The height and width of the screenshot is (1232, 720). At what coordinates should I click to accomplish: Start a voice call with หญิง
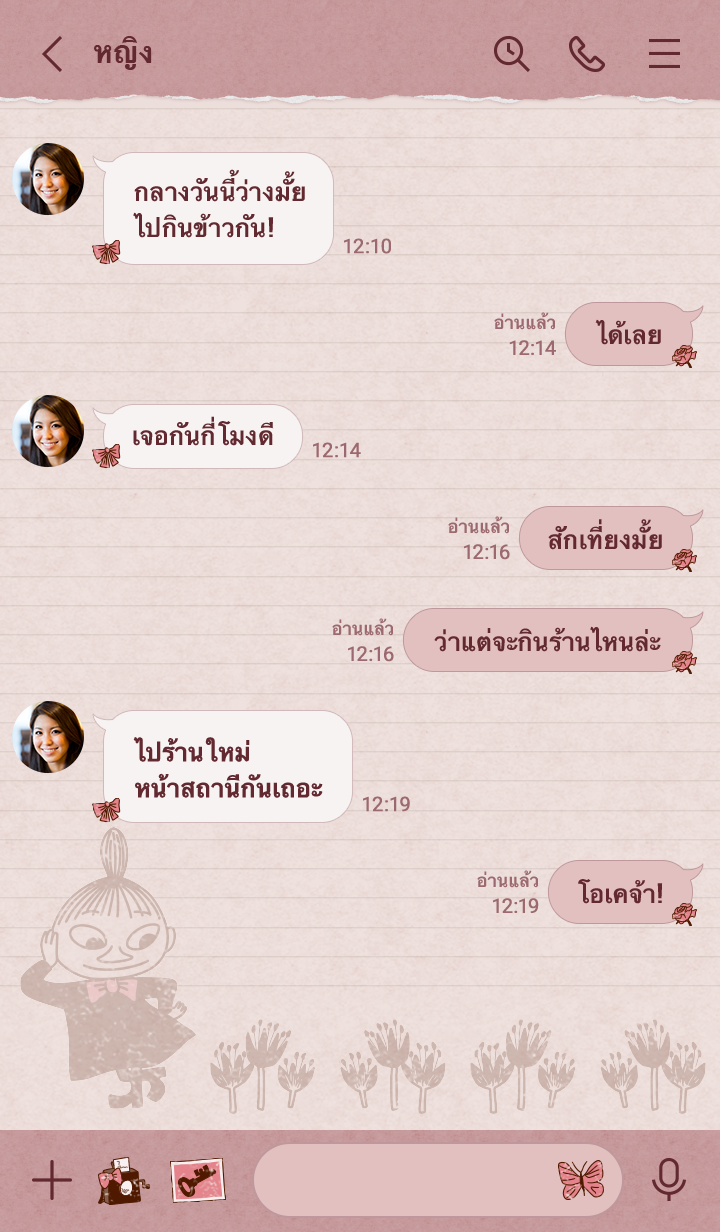click(x=587, y=54)
